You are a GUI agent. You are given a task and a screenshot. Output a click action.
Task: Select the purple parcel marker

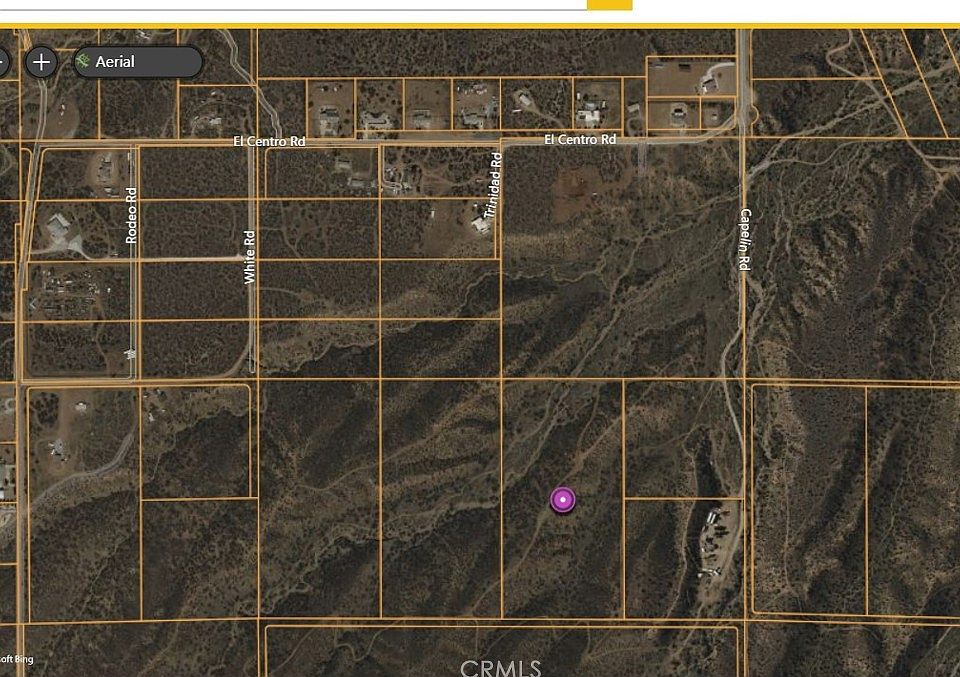click(563, 499)
